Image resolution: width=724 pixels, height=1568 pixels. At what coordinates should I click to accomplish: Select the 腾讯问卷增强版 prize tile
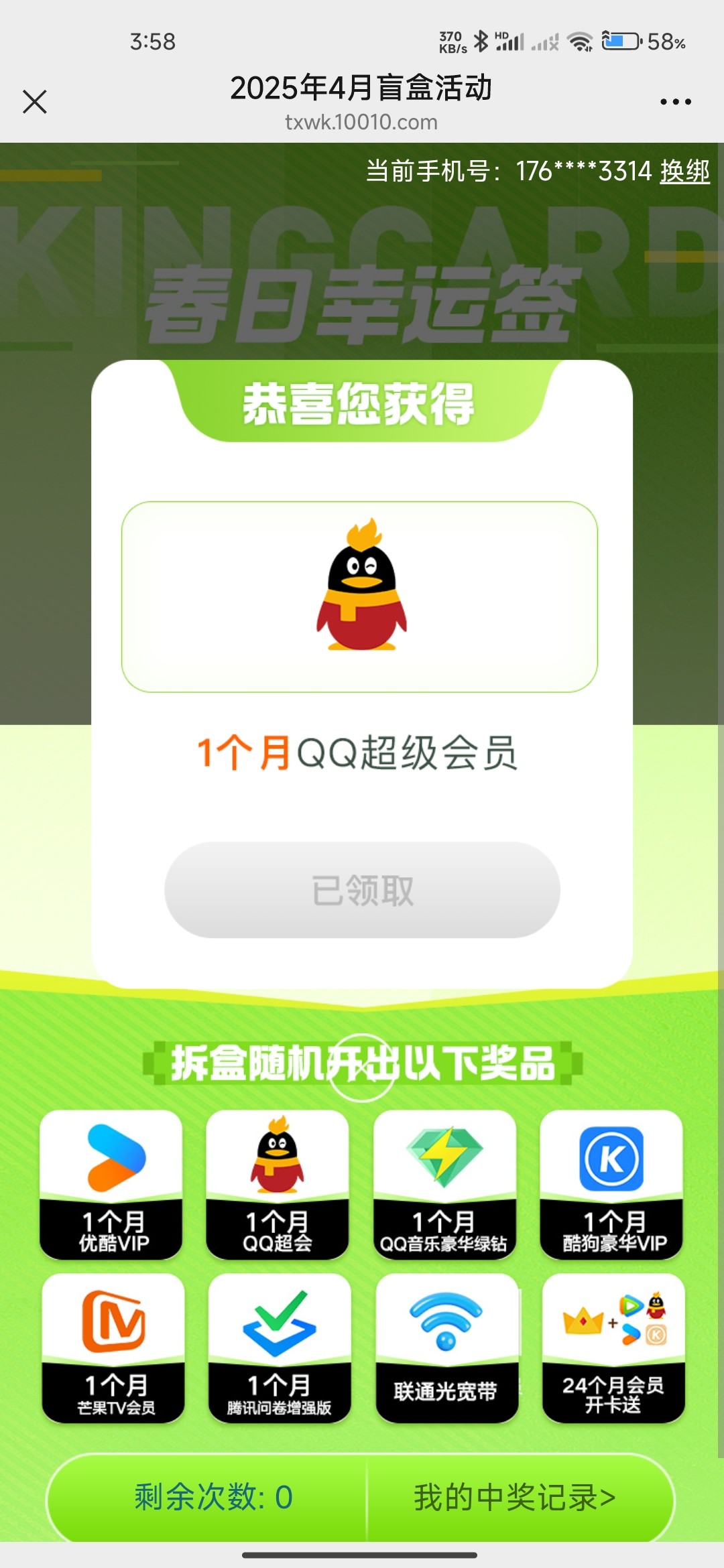point(280,1348)
